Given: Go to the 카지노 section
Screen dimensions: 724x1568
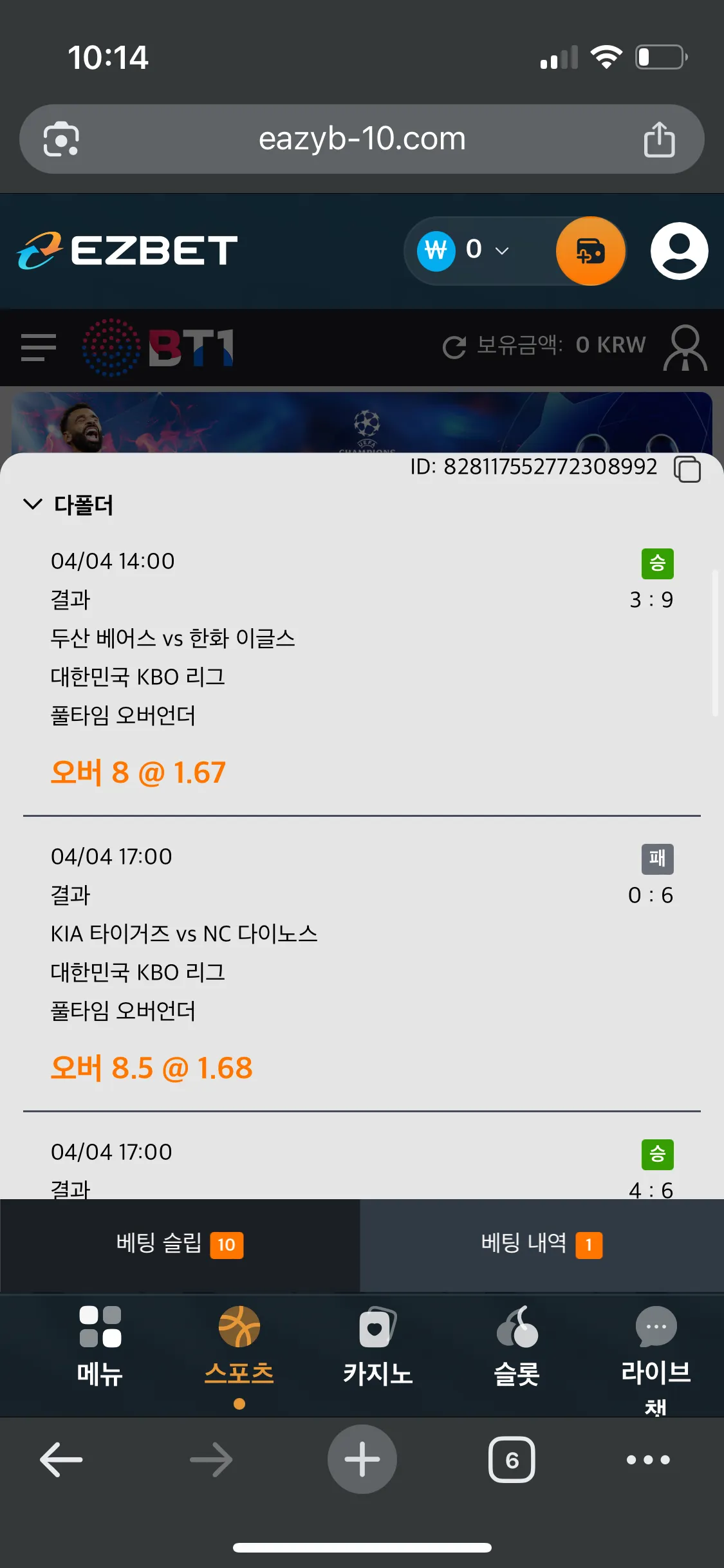Looking at the screenshot, I should pos(378,1345).
